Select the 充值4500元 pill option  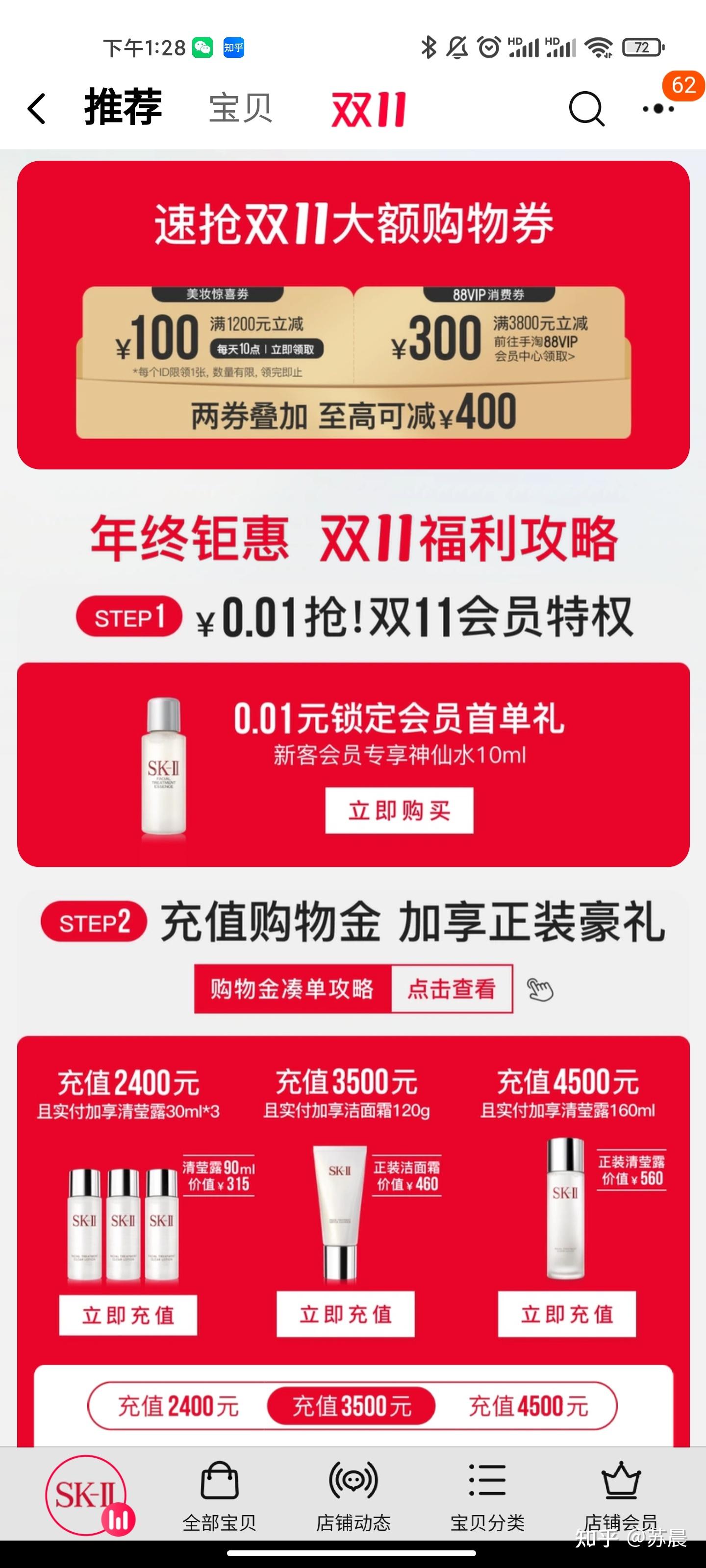click(528, 1406)
